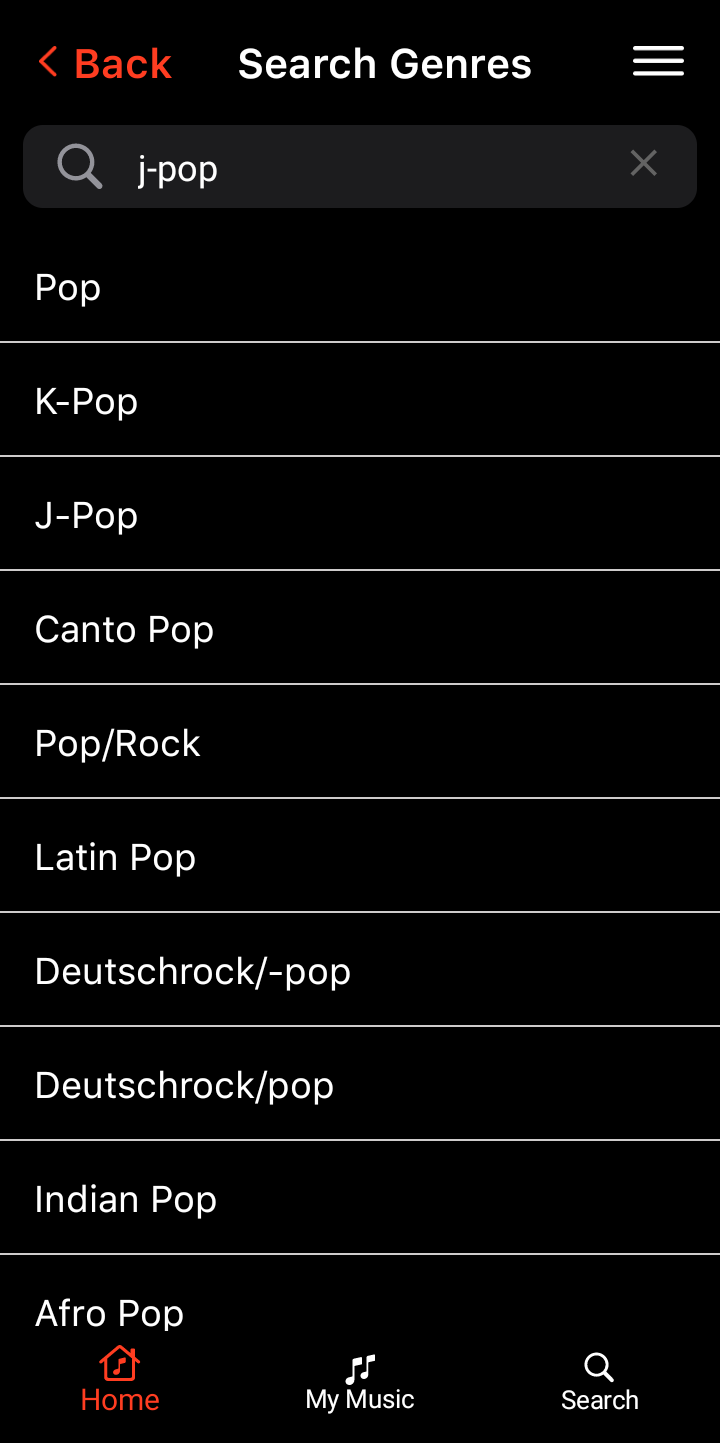
Task: Go to the Search tab
Action: pos(599,1381)
